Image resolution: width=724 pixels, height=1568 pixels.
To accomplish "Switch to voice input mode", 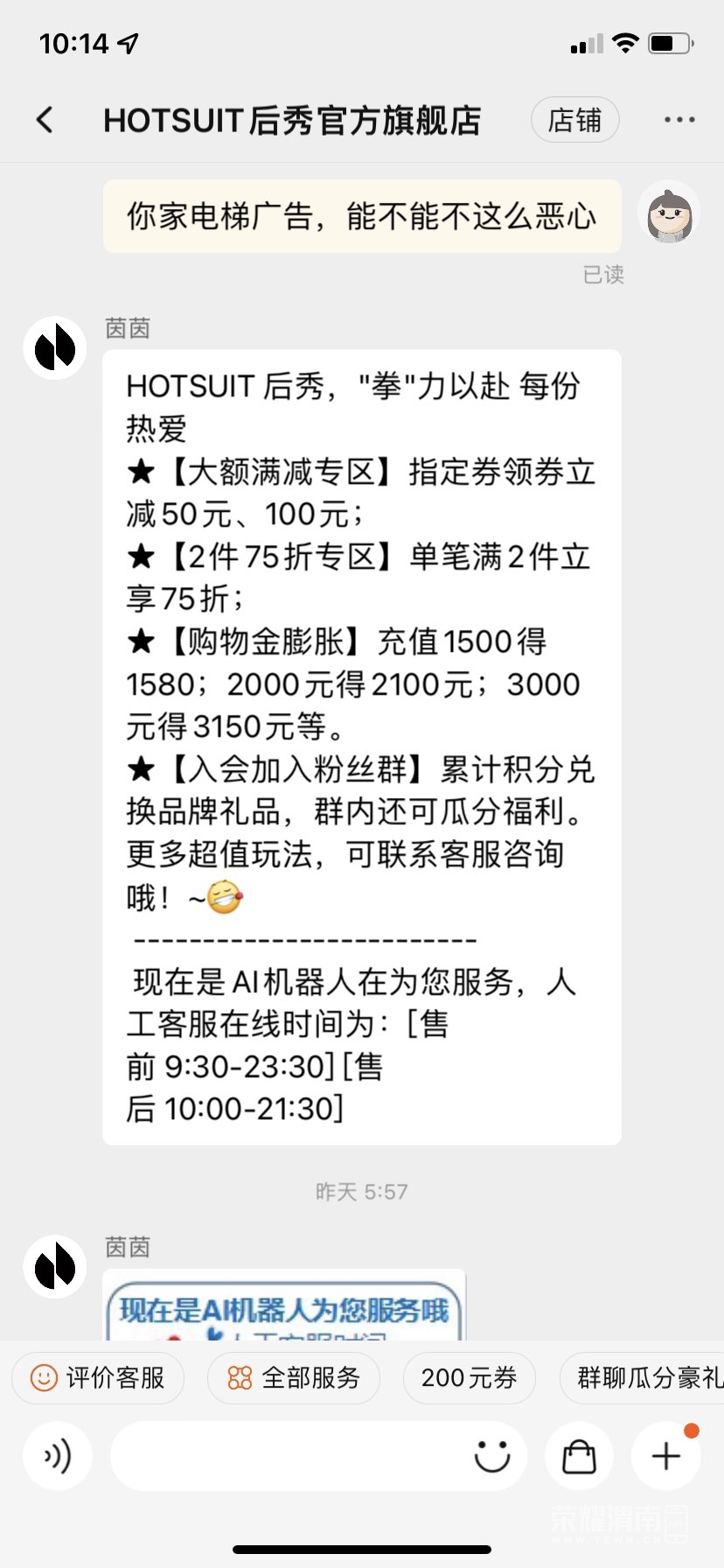I will (58, 1456).
